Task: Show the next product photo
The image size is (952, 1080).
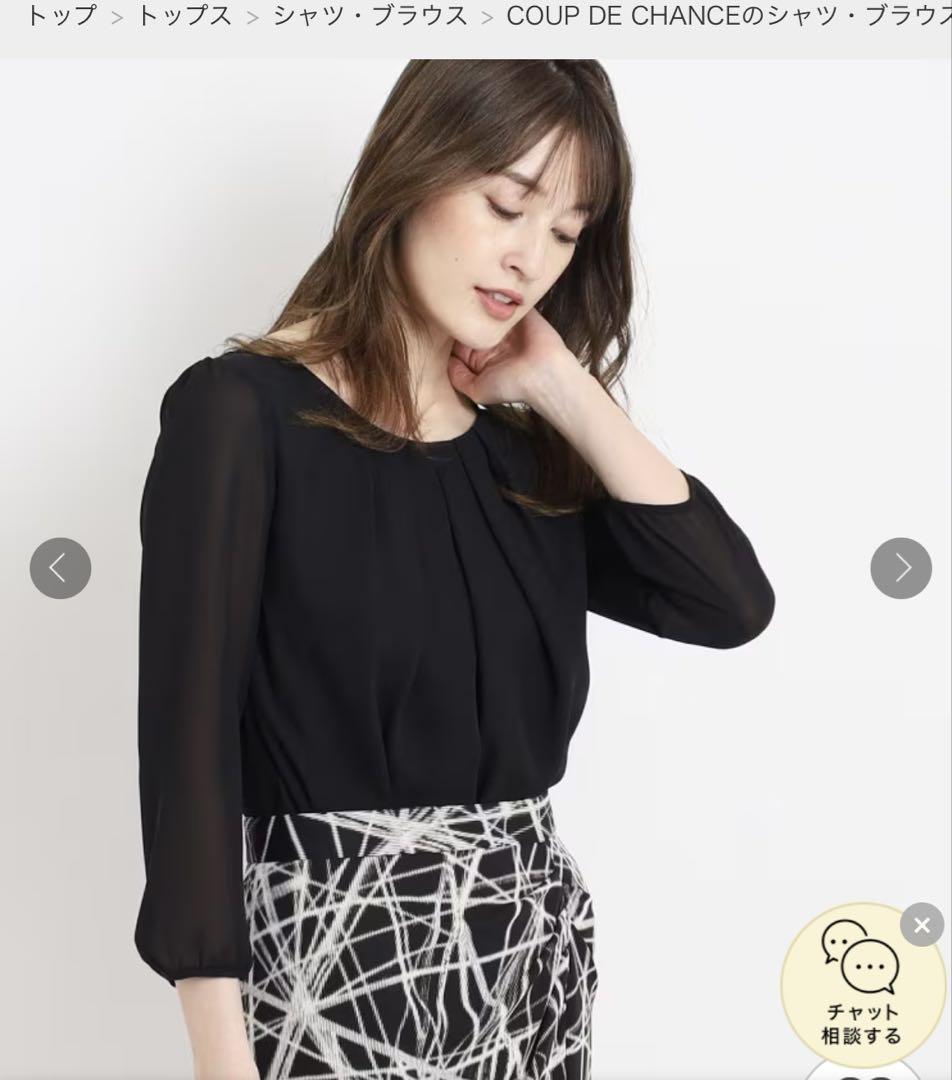Action: point(901,568)
